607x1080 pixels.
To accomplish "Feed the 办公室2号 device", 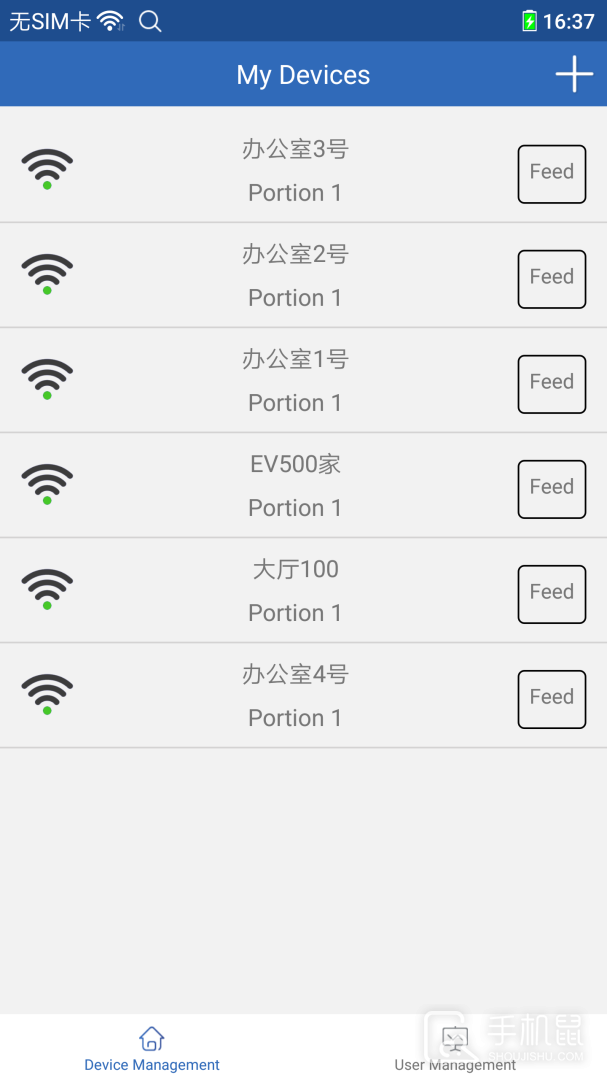I will click(551, 279).
